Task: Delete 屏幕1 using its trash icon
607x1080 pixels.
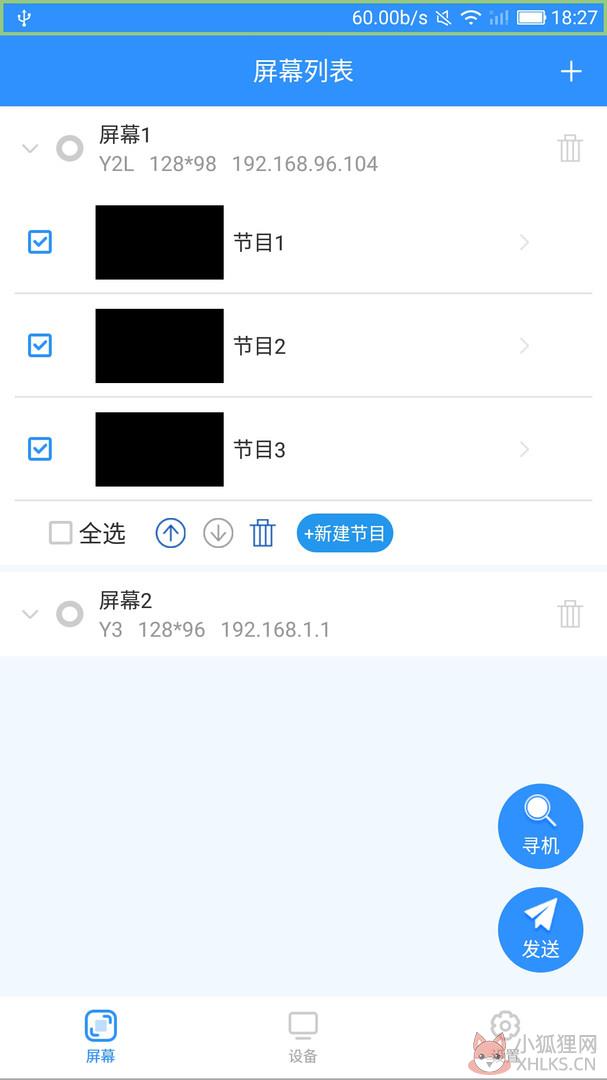Action: coord(570,148)
